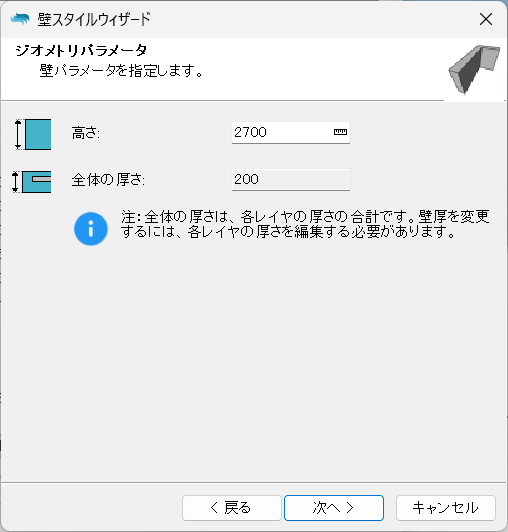Edit the 高さ value field
This screenshot has height=532, width=508.
(290, 132)
